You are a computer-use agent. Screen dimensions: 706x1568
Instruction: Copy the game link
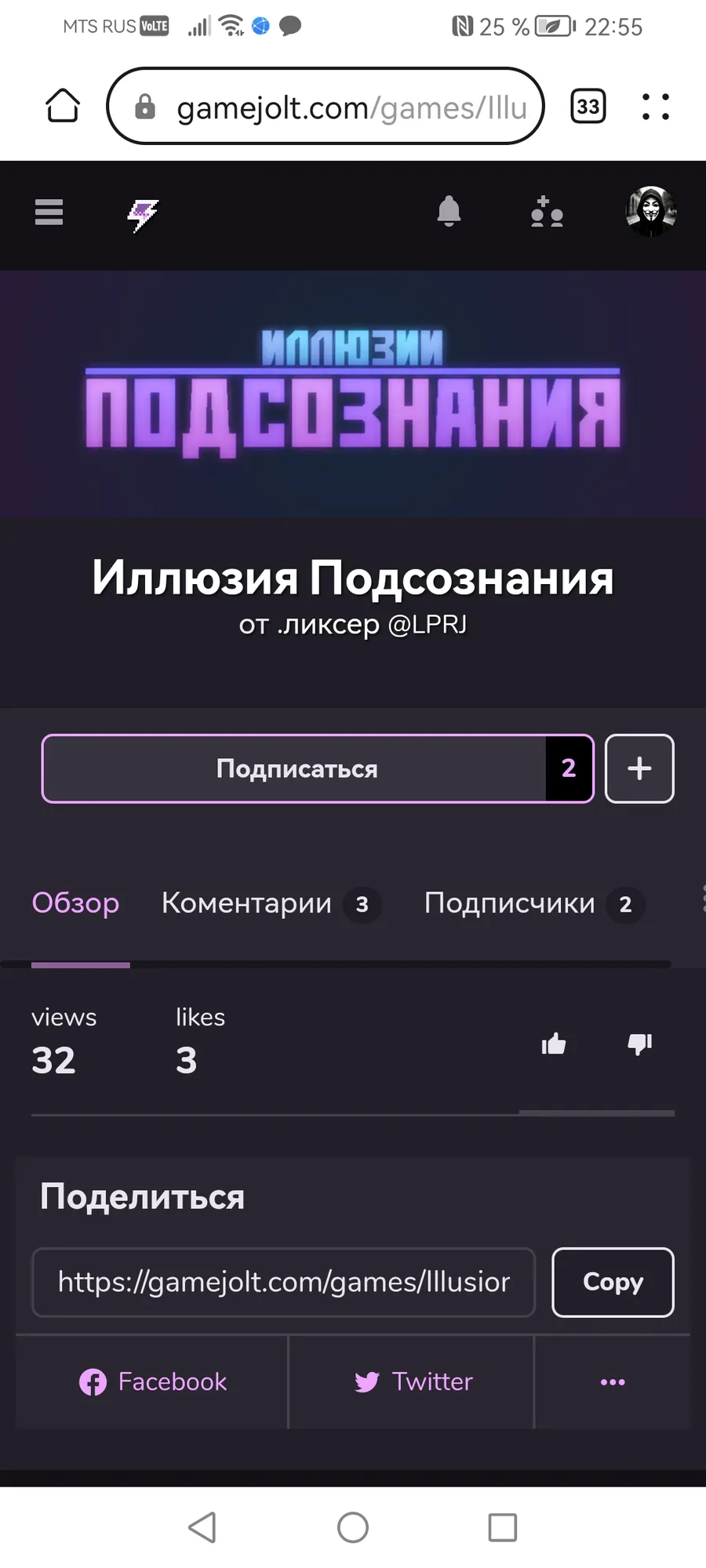[x=613, y=1282]
